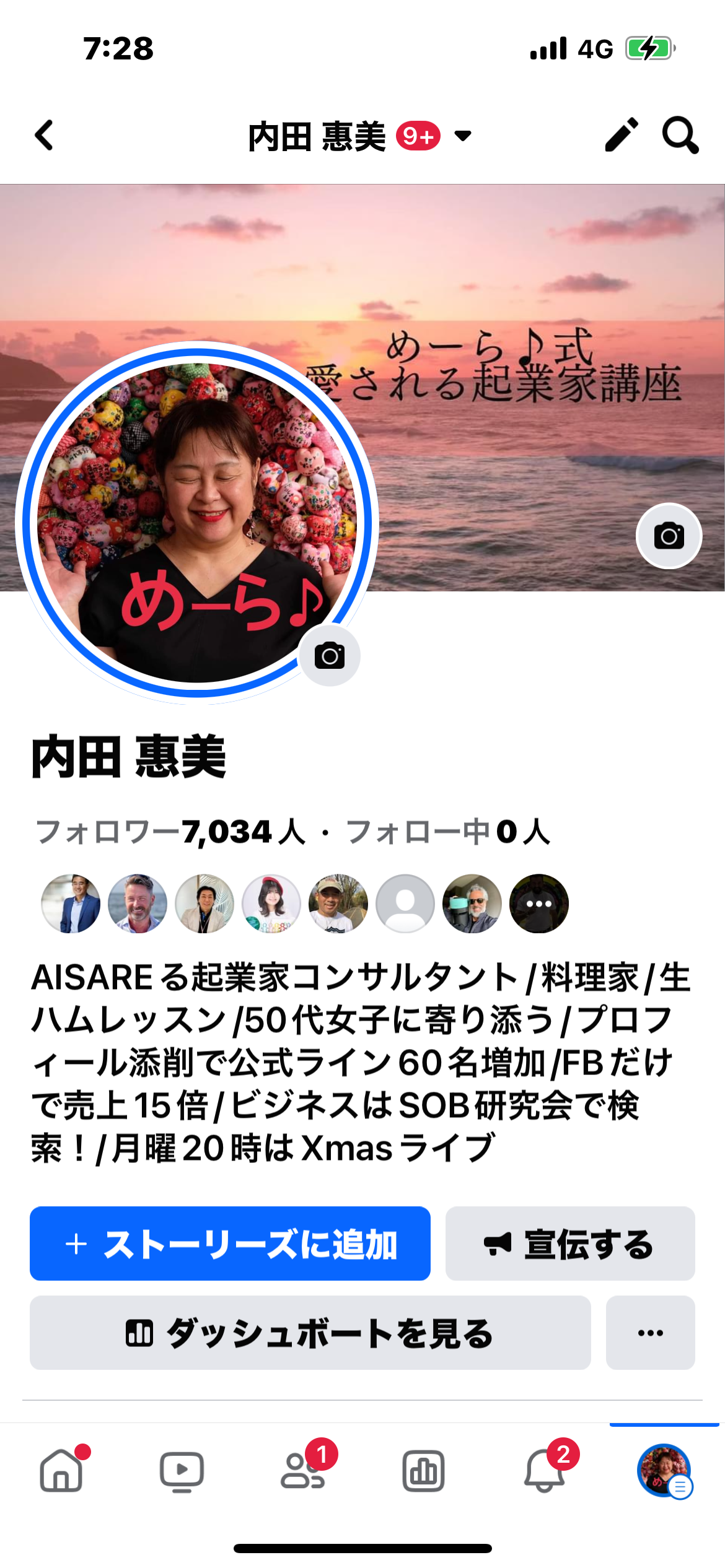Switch to the Video tab
The height and width of the screenshot is (1568, 725).
pyautogui.click(x=182, y=1471)
